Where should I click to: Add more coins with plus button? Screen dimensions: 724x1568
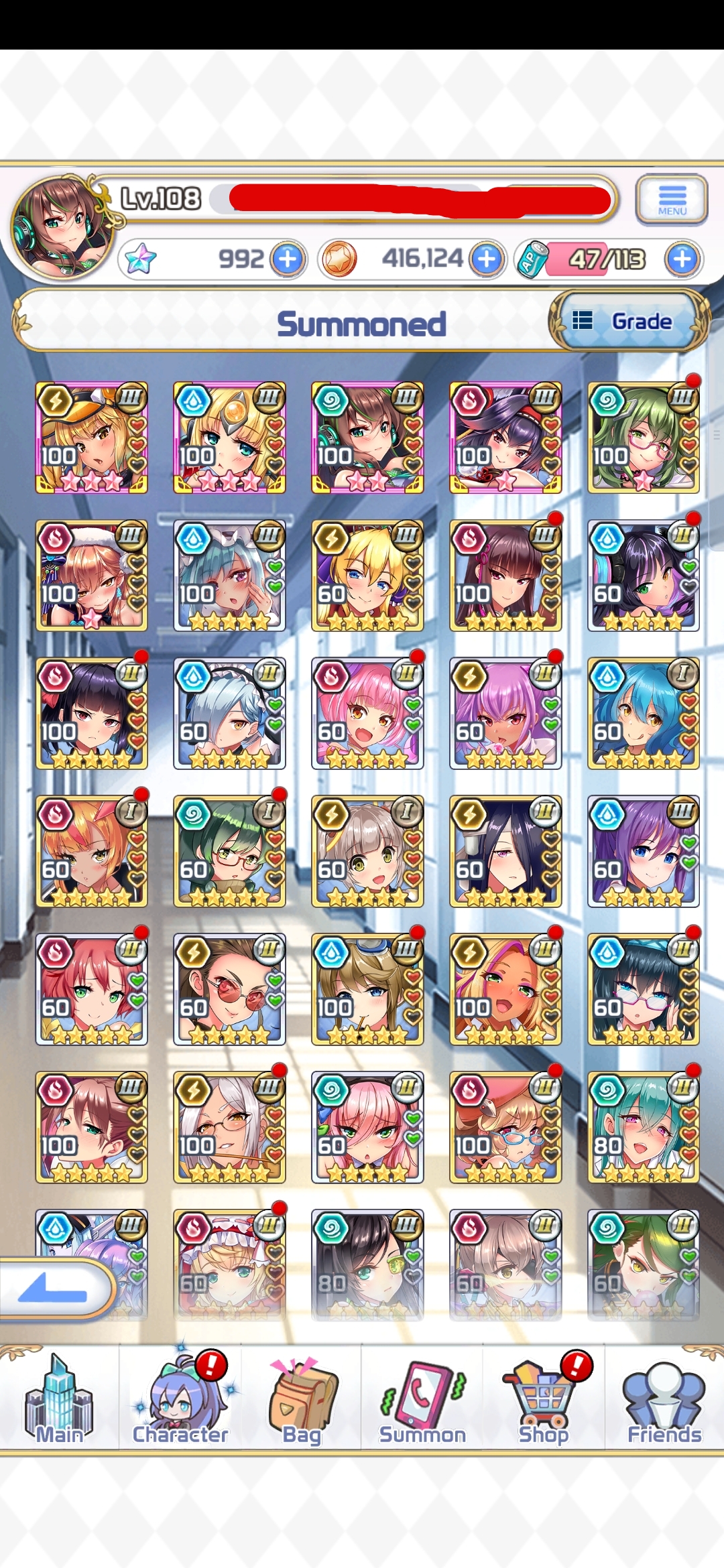tap(487, 259)
